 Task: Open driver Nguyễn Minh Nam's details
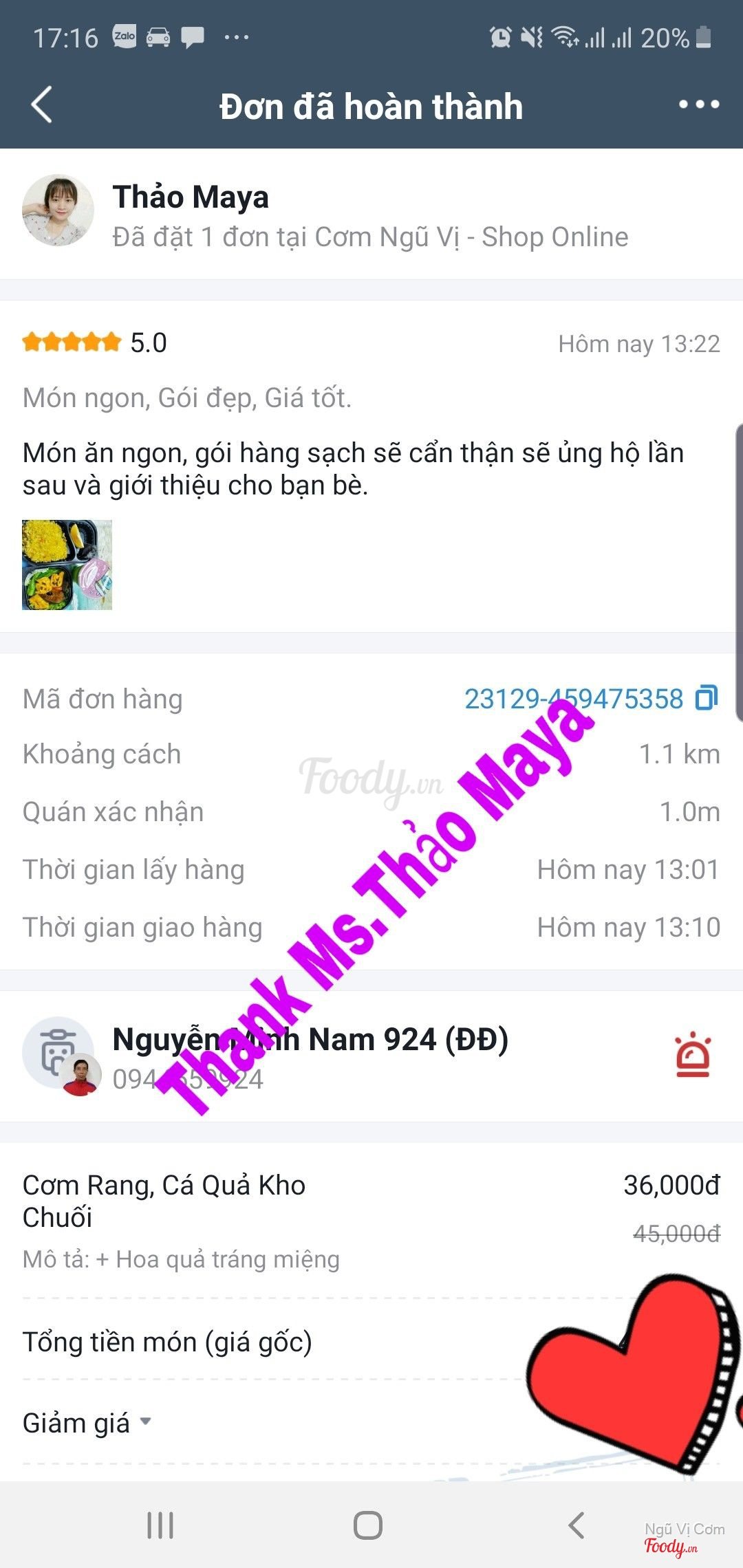310,1040
